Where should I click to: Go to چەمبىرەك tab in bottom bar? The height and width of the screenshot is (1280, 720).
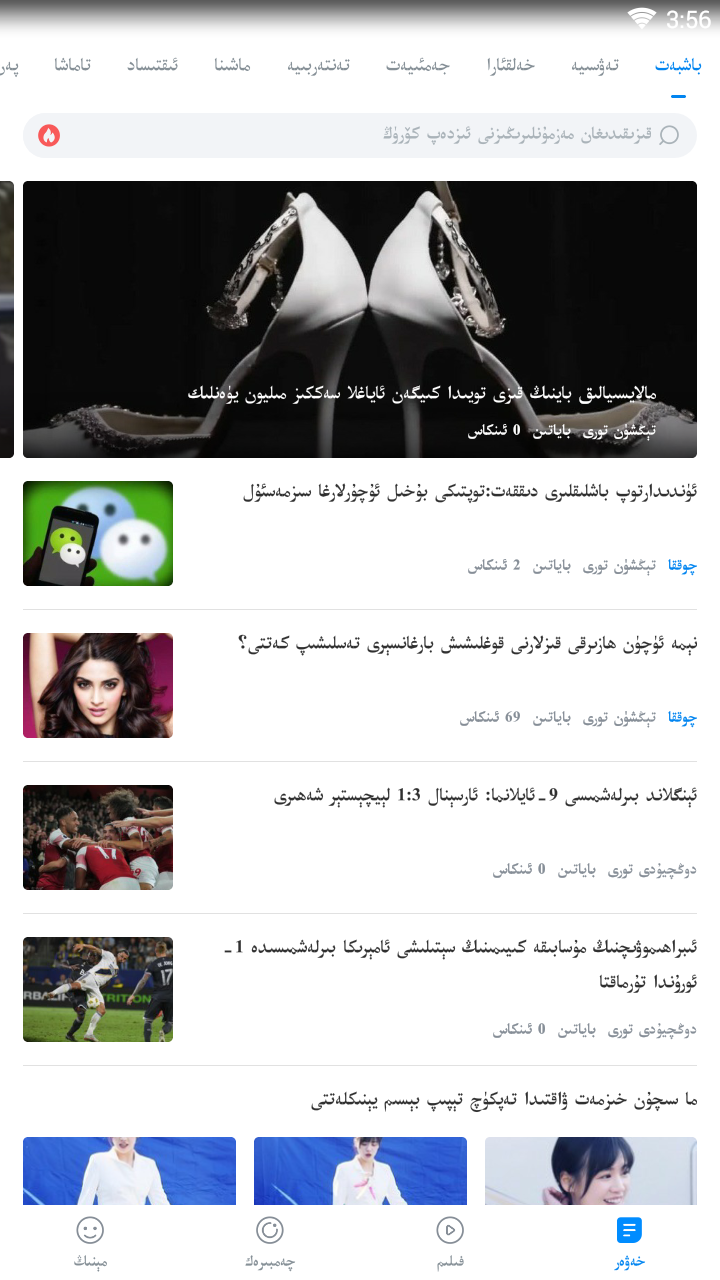[x=270, y=1242]
